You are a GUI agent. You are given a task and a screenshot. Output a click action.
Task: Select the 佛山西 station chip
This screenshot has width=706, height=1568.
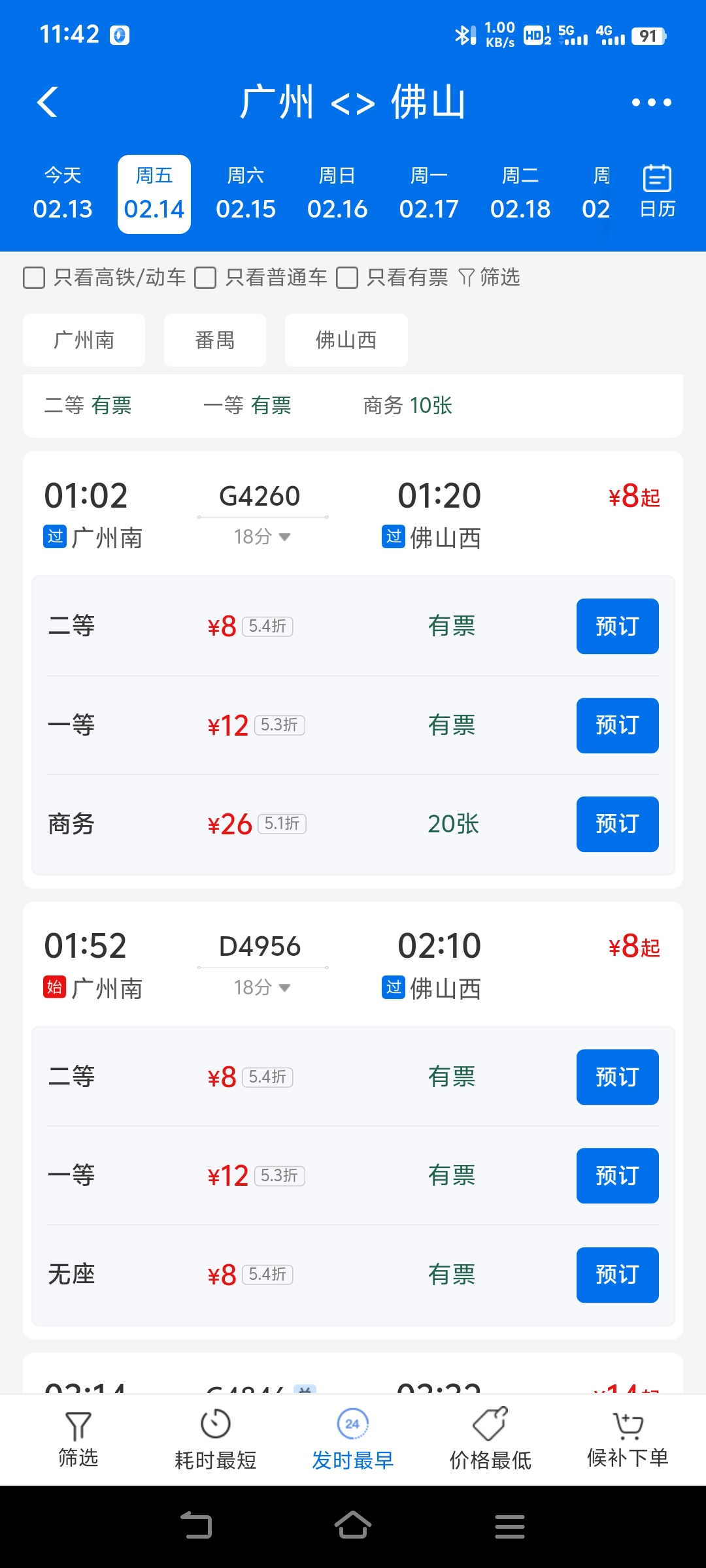(346, 340)
